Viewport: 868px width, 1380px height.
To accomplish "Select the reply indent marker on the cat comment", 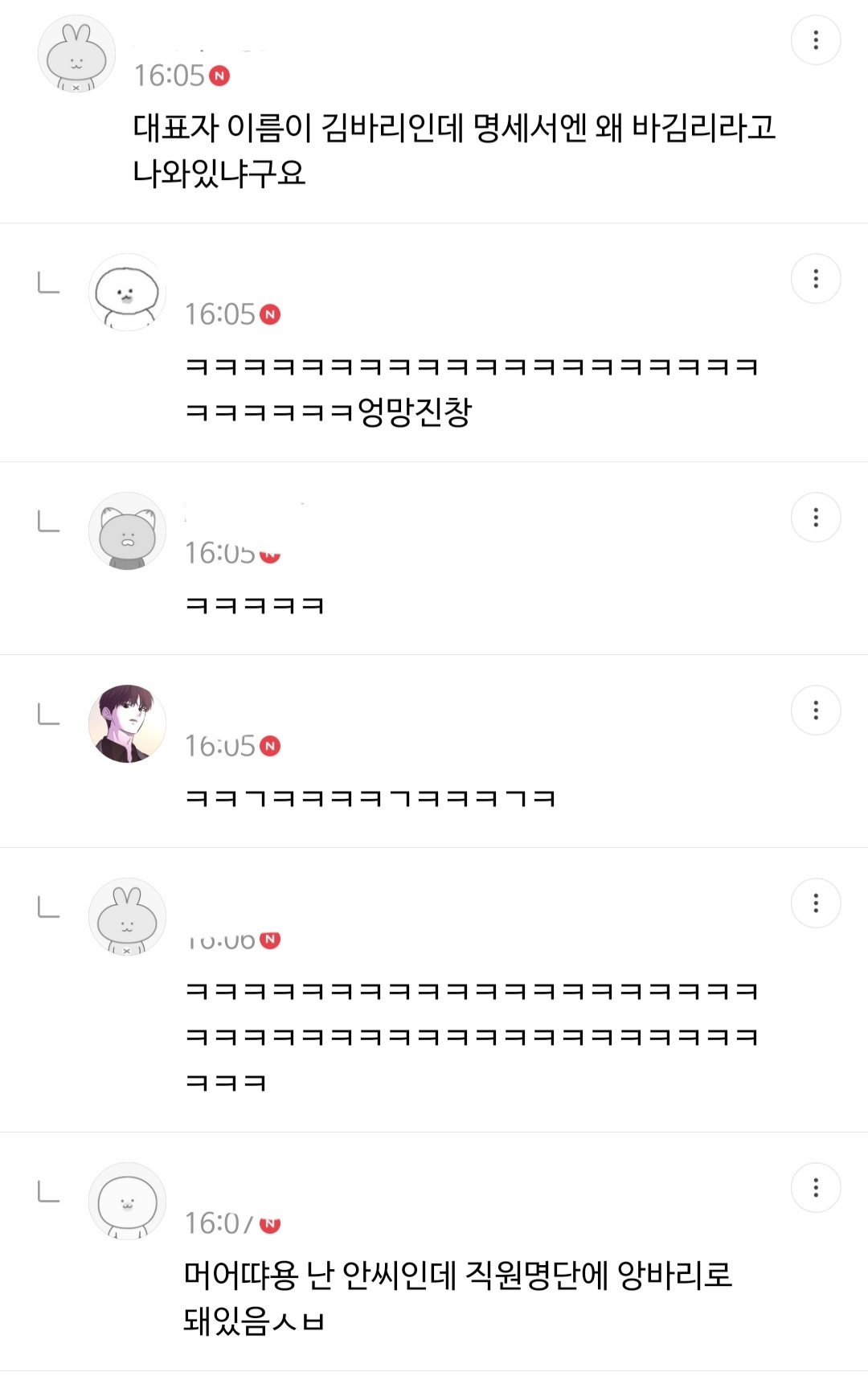I will tap(48, 521).
